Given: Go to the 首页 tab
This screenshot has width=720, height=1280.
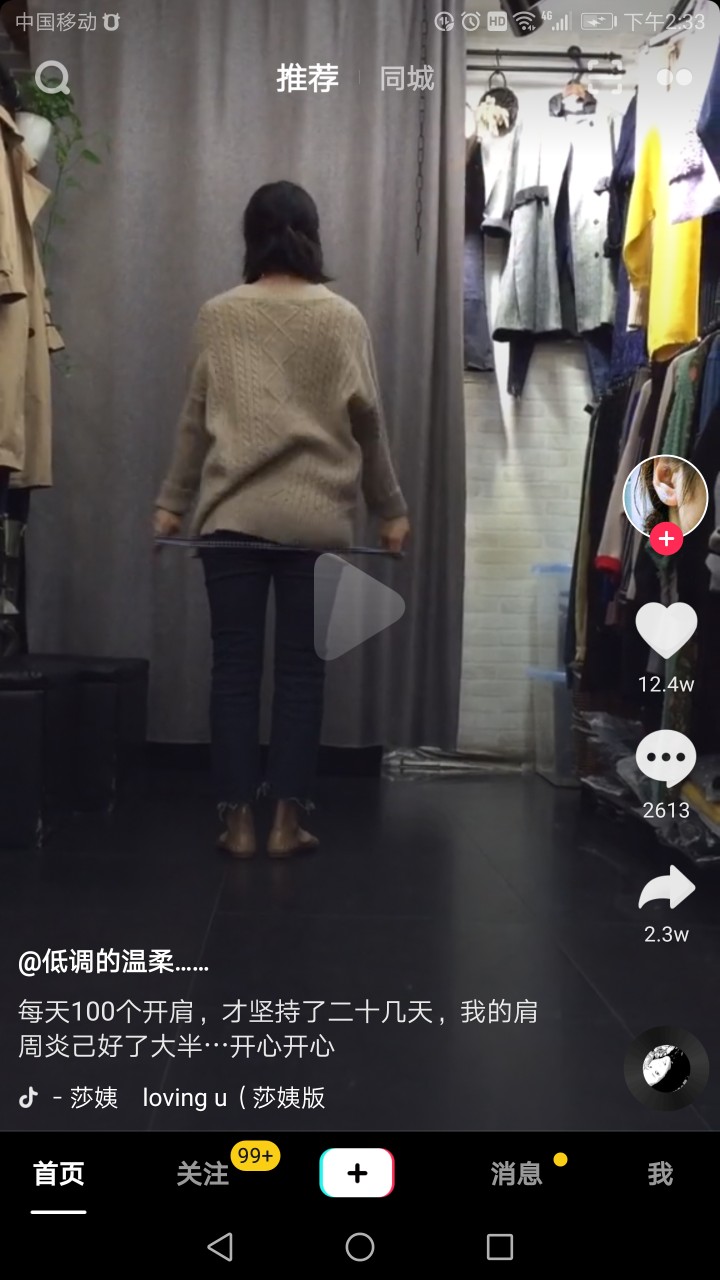Looking at the screenshot, I should pos(59,1174).
